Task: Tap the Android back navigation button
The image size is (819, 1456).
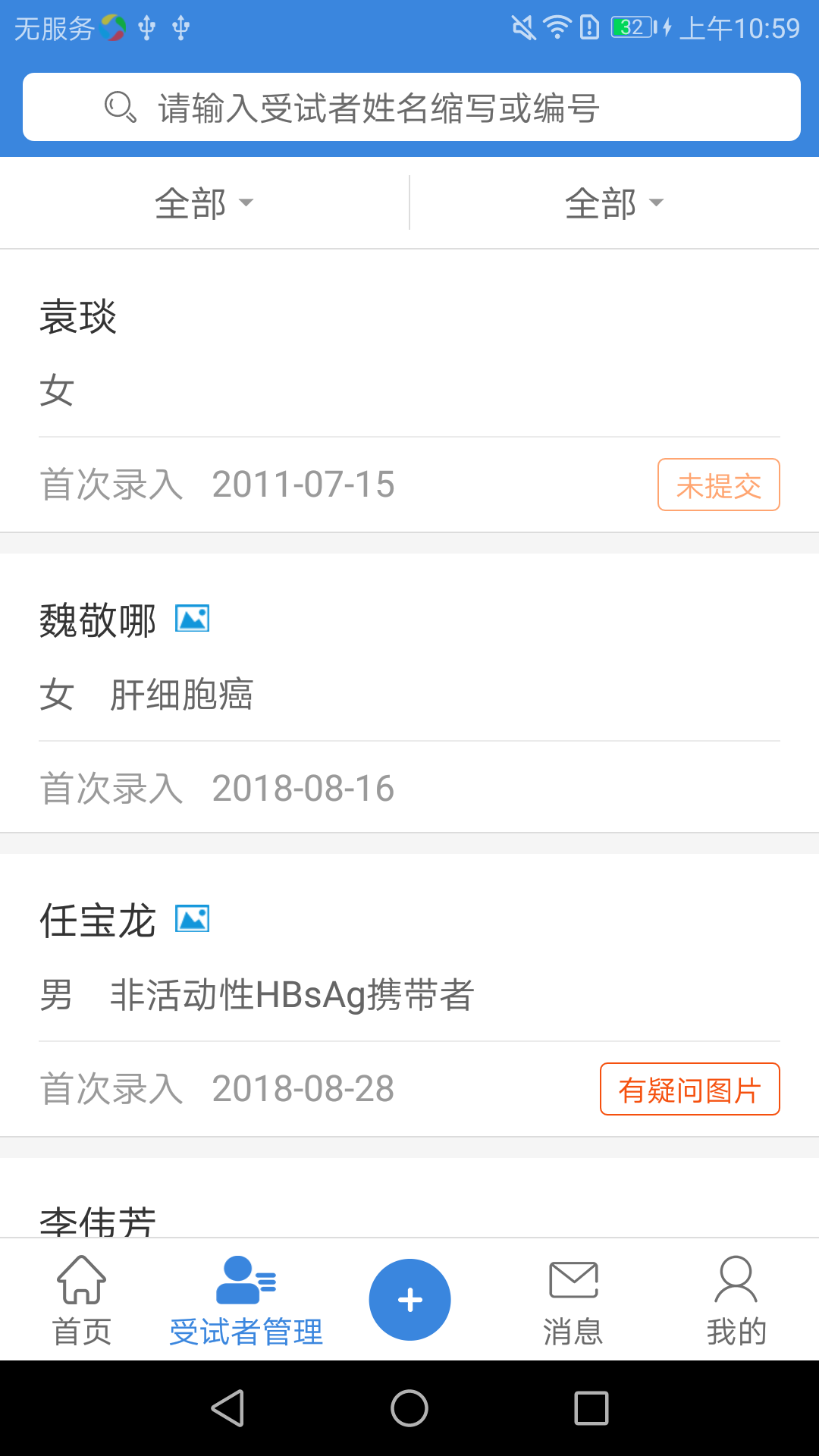Action: [x=228, y=1408]
